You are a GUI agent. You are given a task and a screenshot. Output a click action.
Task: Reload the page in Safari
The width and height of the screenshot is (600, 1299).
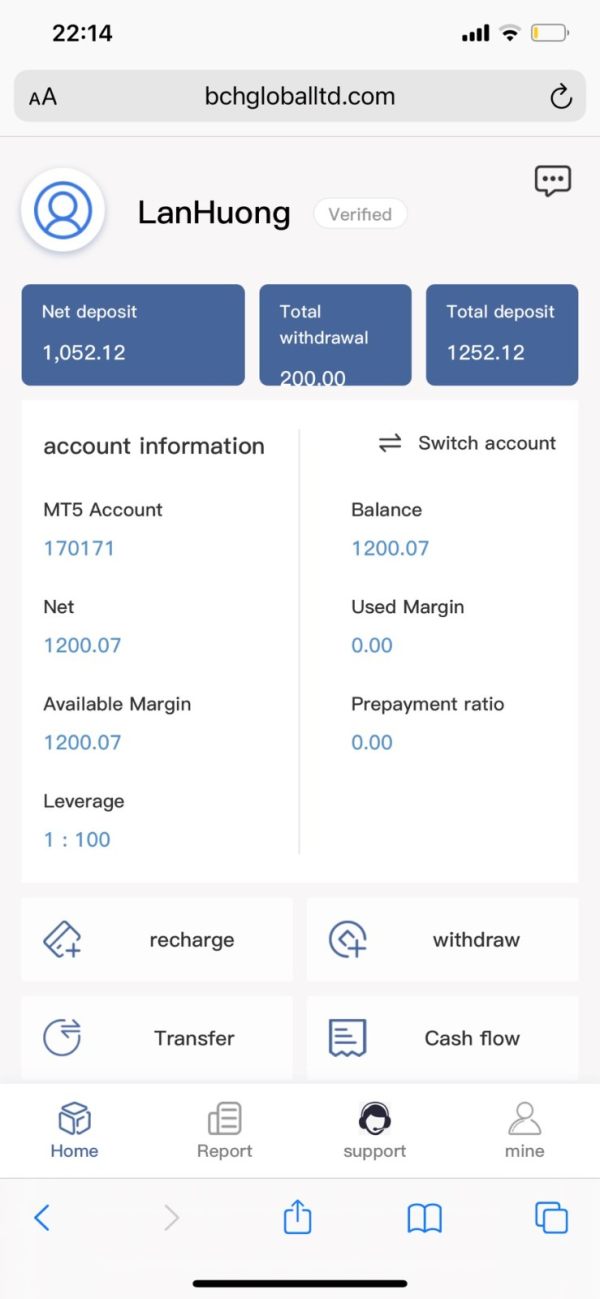(561, 96)
